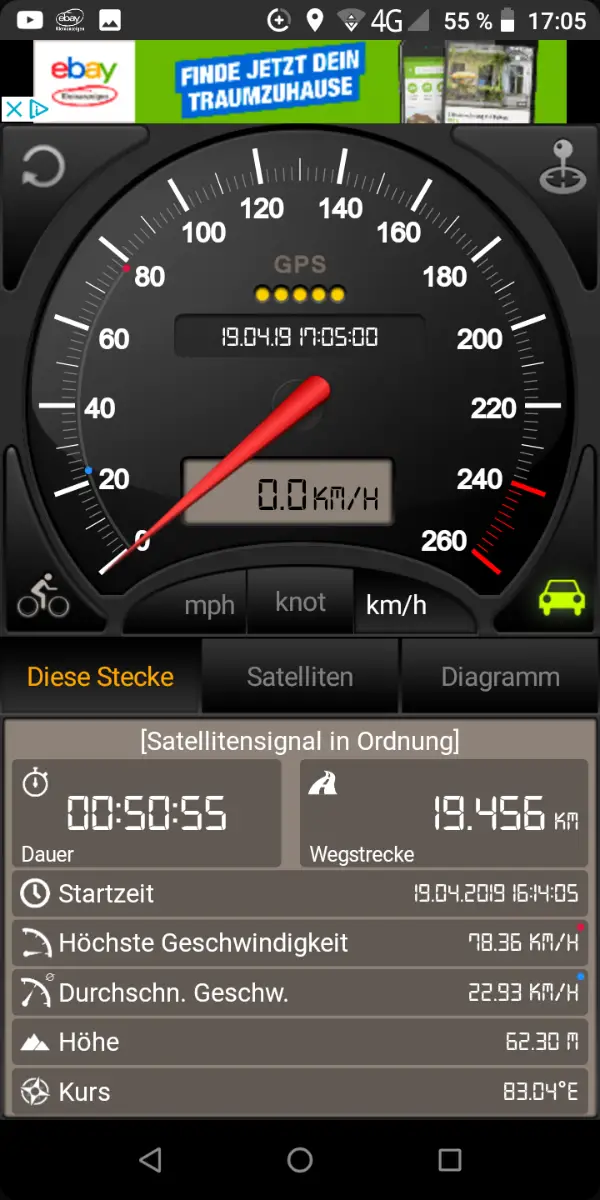Go back using the system back button

(150, 1159)
